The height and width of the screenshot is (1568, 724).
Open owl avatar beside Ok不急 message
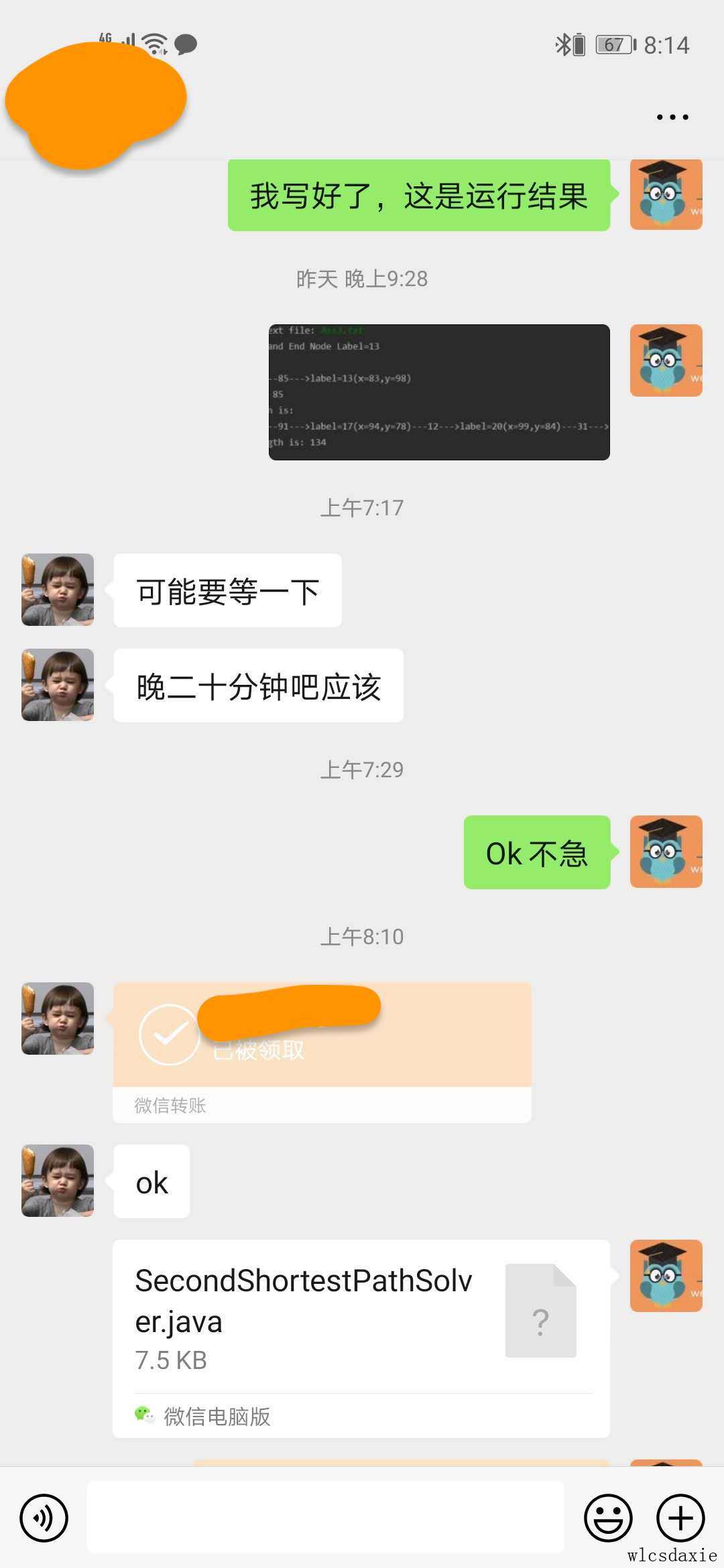tap(666, 852)
